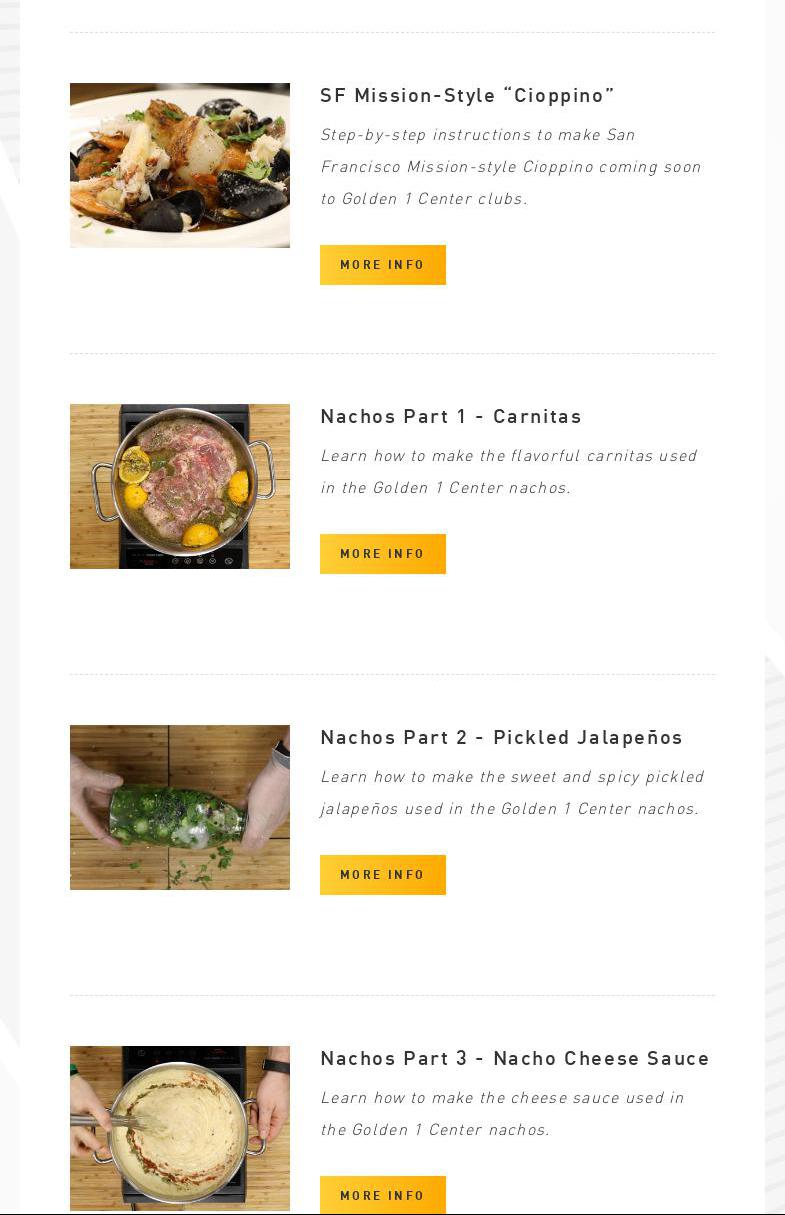Screen dimensions: 785x1215
Task: Open the Nacho Cheese Sauce image
Action: pyautogui.click(x=180, y=1128)
